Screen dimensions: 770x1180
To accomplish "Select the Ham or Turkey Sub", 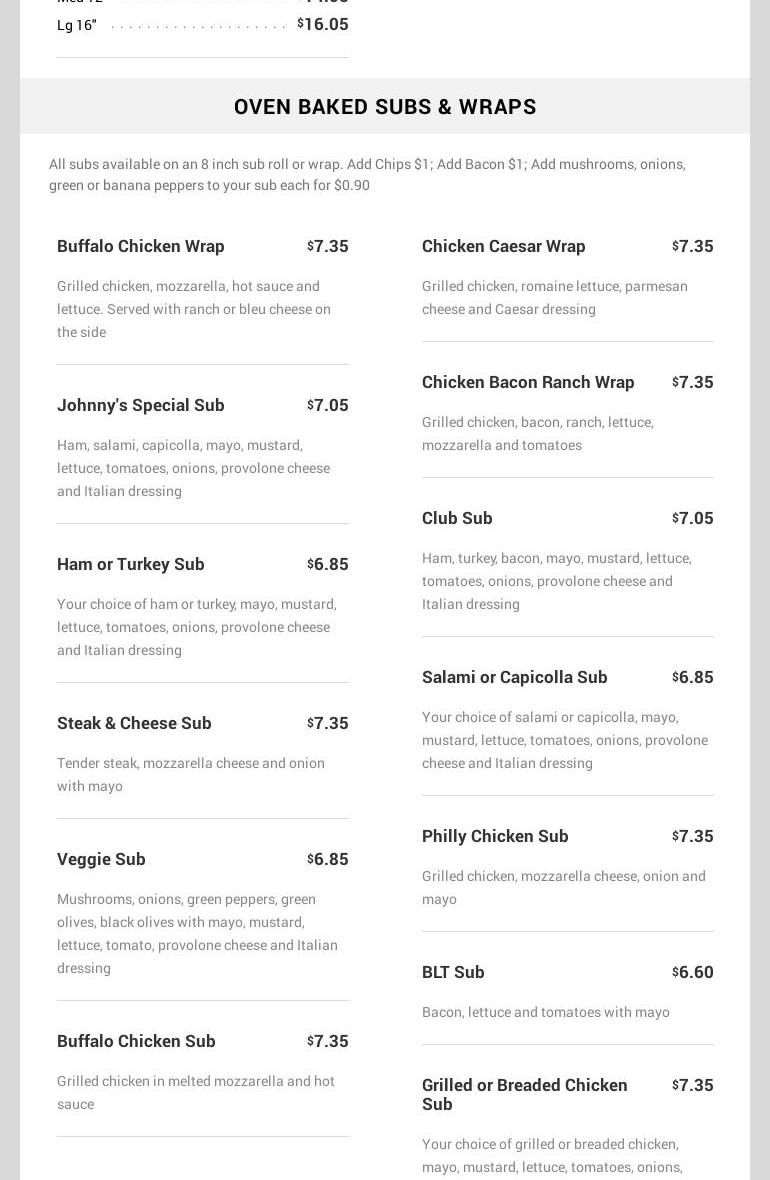I will click(131, 564).
